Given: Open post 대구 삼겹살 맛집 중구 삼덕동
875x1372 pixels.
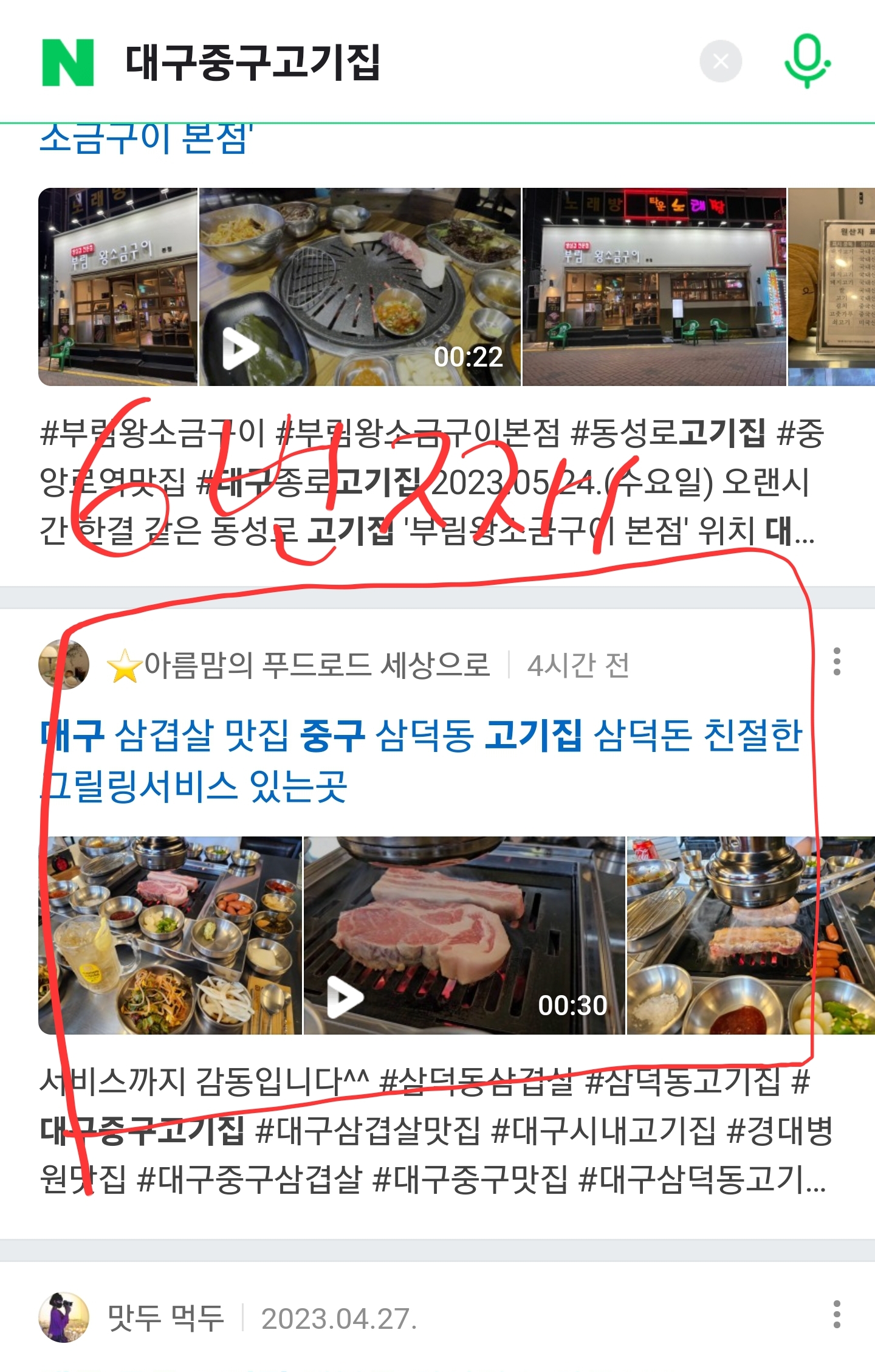Looking at the screenshot, I should point(419,760).
